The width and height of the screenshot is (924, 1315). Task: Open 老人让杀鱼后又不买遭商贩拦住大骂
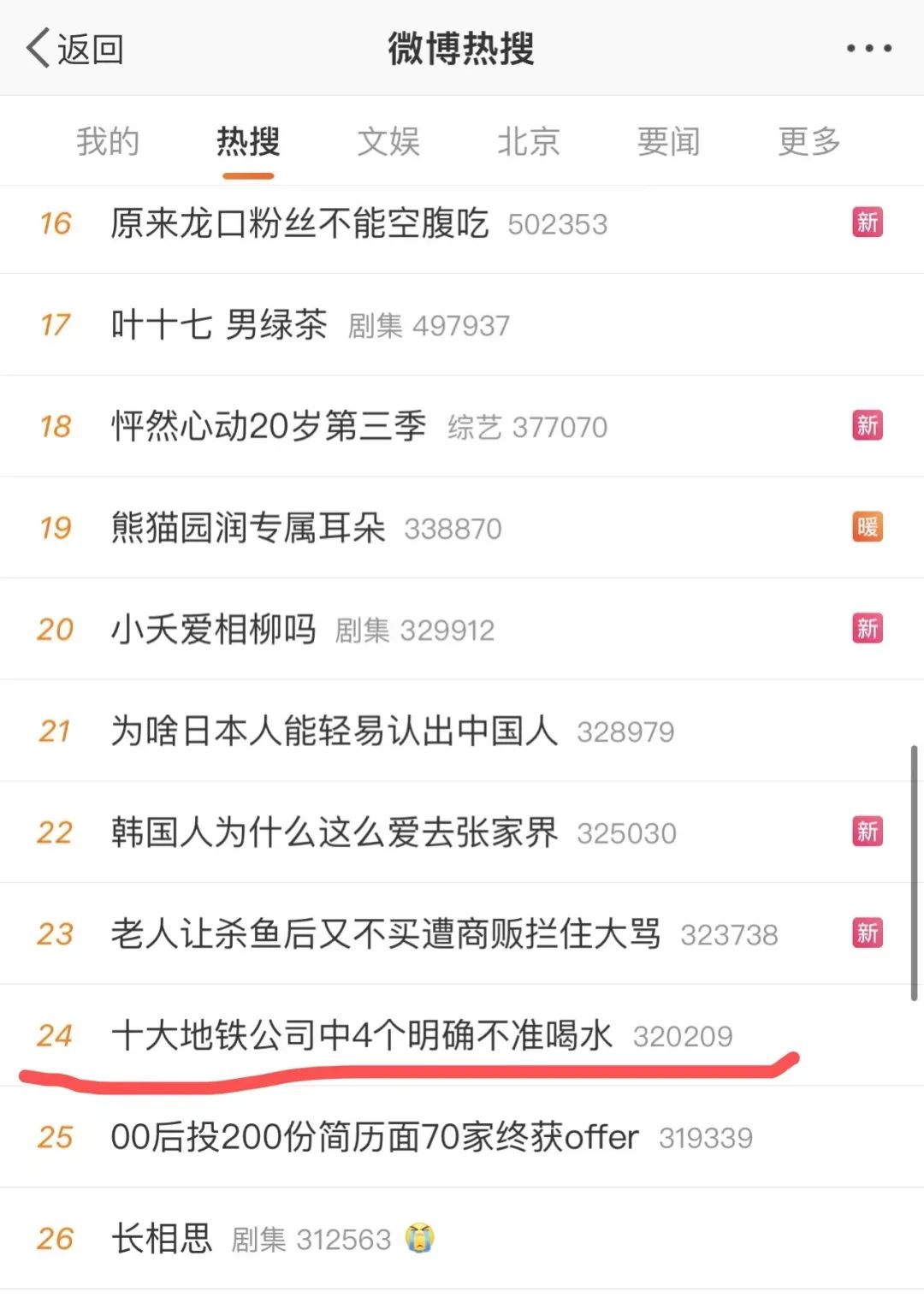[385, 934]
